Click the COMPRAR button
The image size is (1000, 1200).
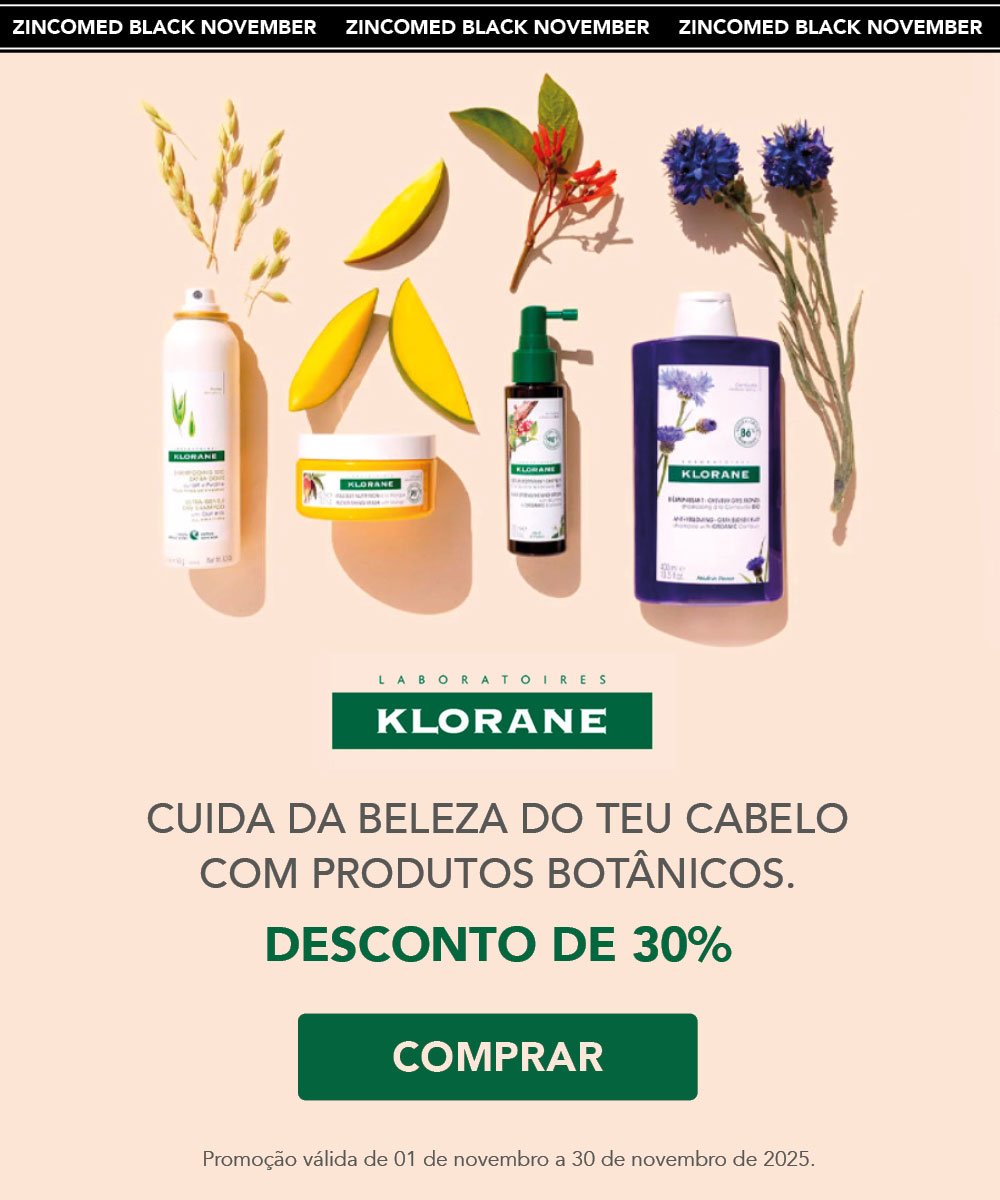(500, 1057)
